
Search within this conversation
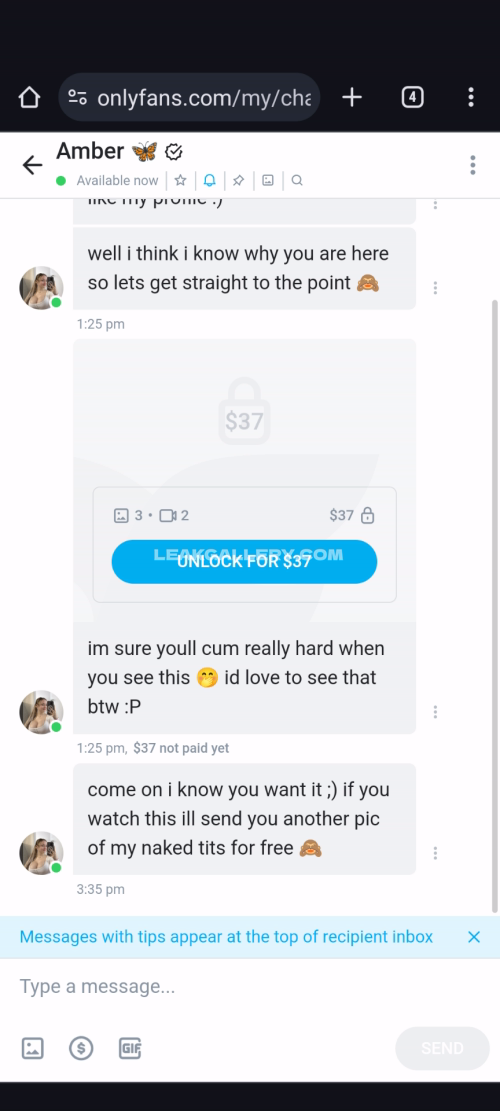(297, 180)
